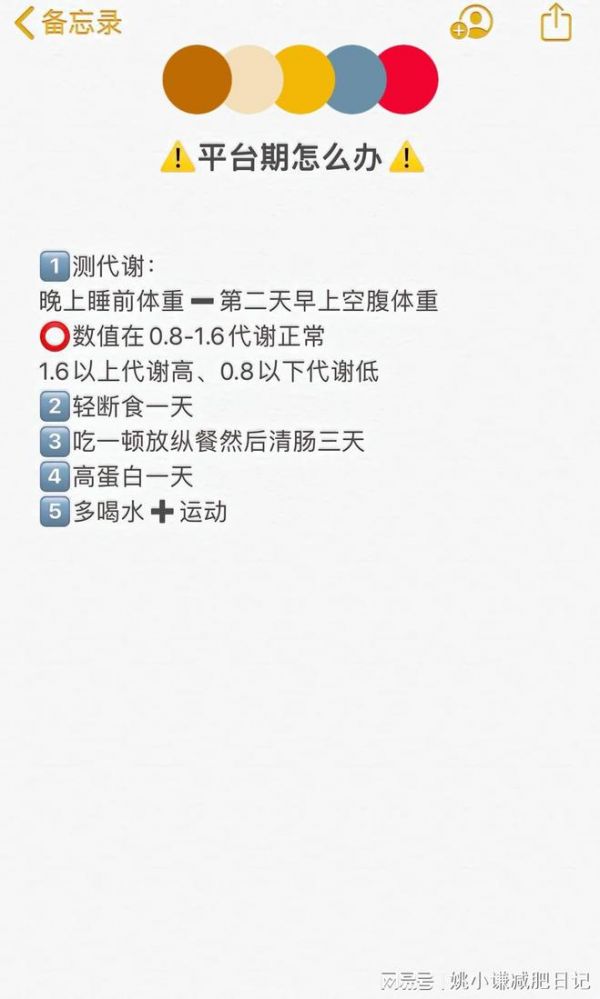Share this note
The width and height of the screenshot is (600, 999).
click(x=556, y=22)
